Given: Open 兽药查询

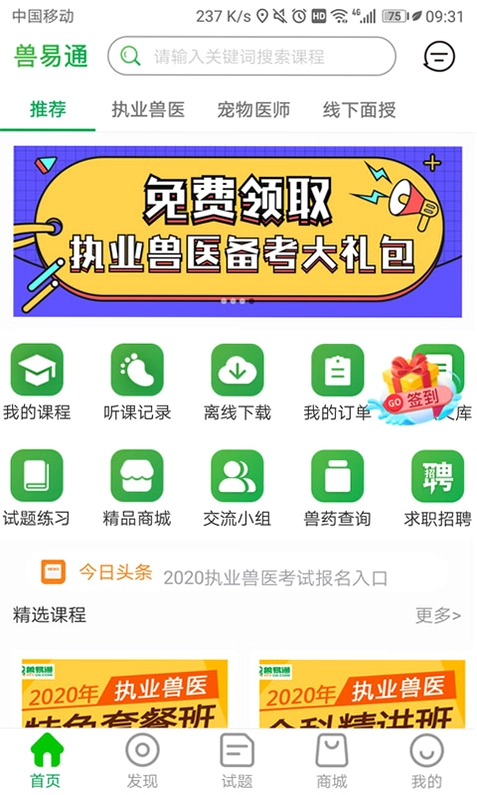Looking at the screenshot, I should (338, 488).
